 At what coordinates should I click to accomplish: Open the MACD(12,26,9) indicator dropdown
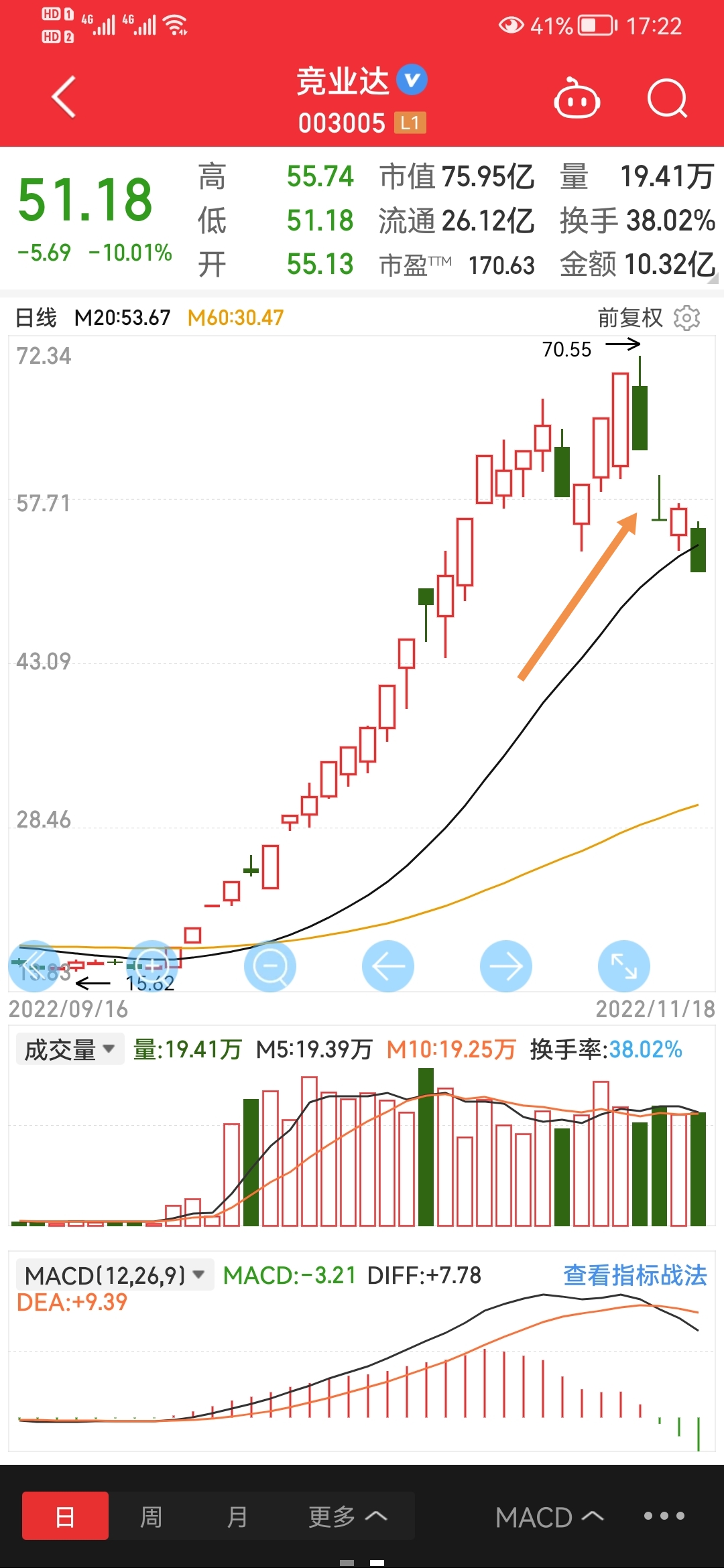pos(115,1275)
